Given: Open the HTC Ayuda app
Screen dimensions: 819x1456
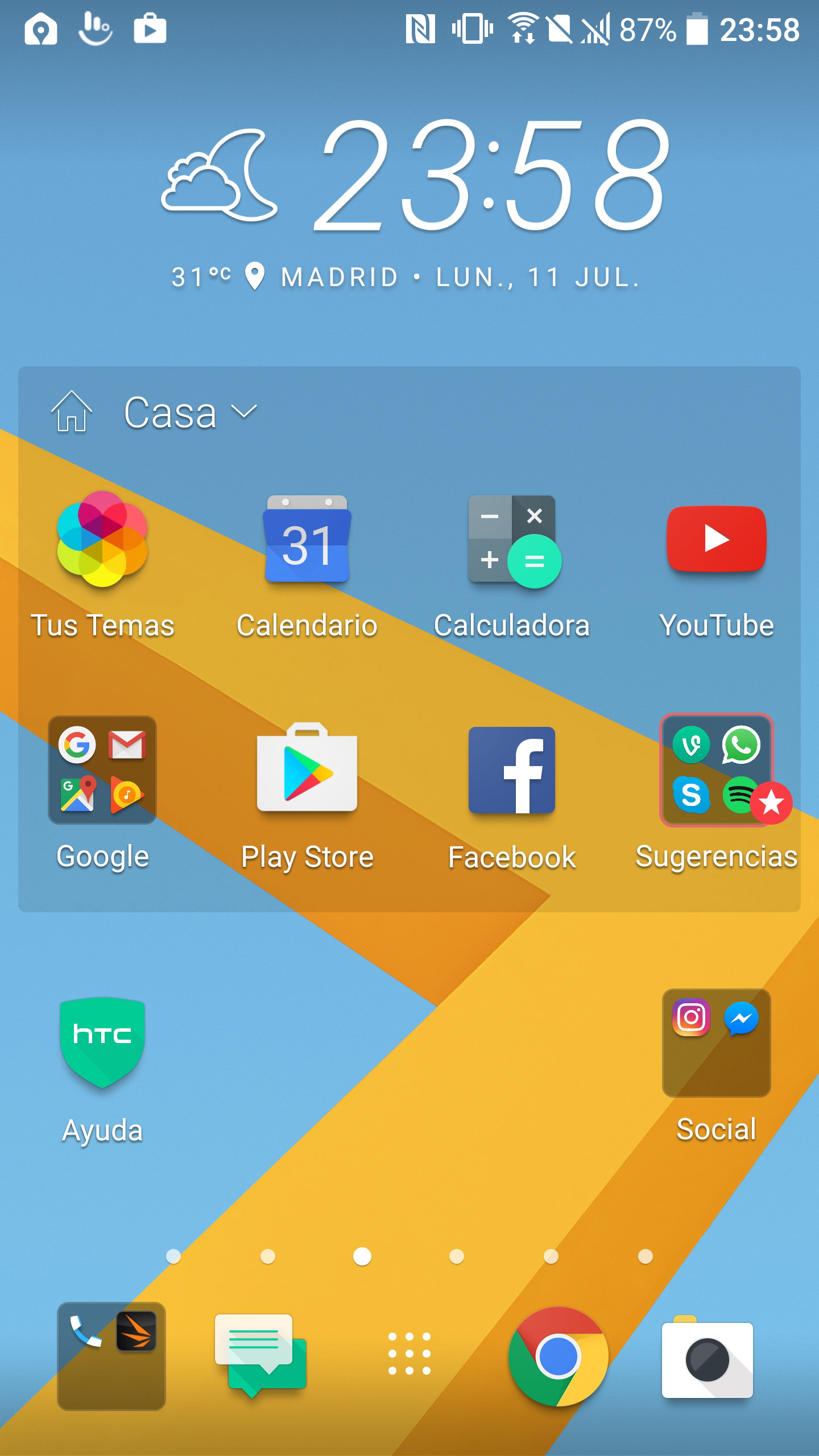Looking at the screenshot, I should [102, 1042].
